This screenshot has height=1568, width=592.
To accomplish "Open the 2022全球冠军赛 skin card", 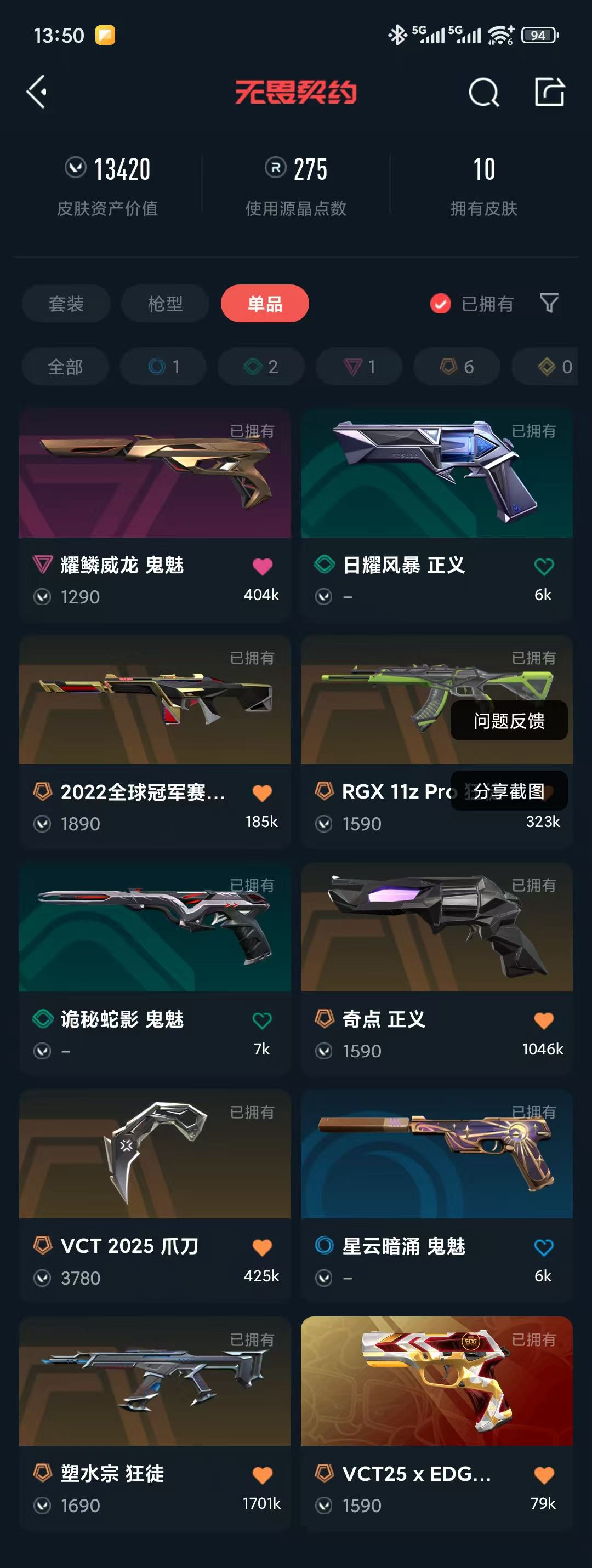I will [155, 701].
